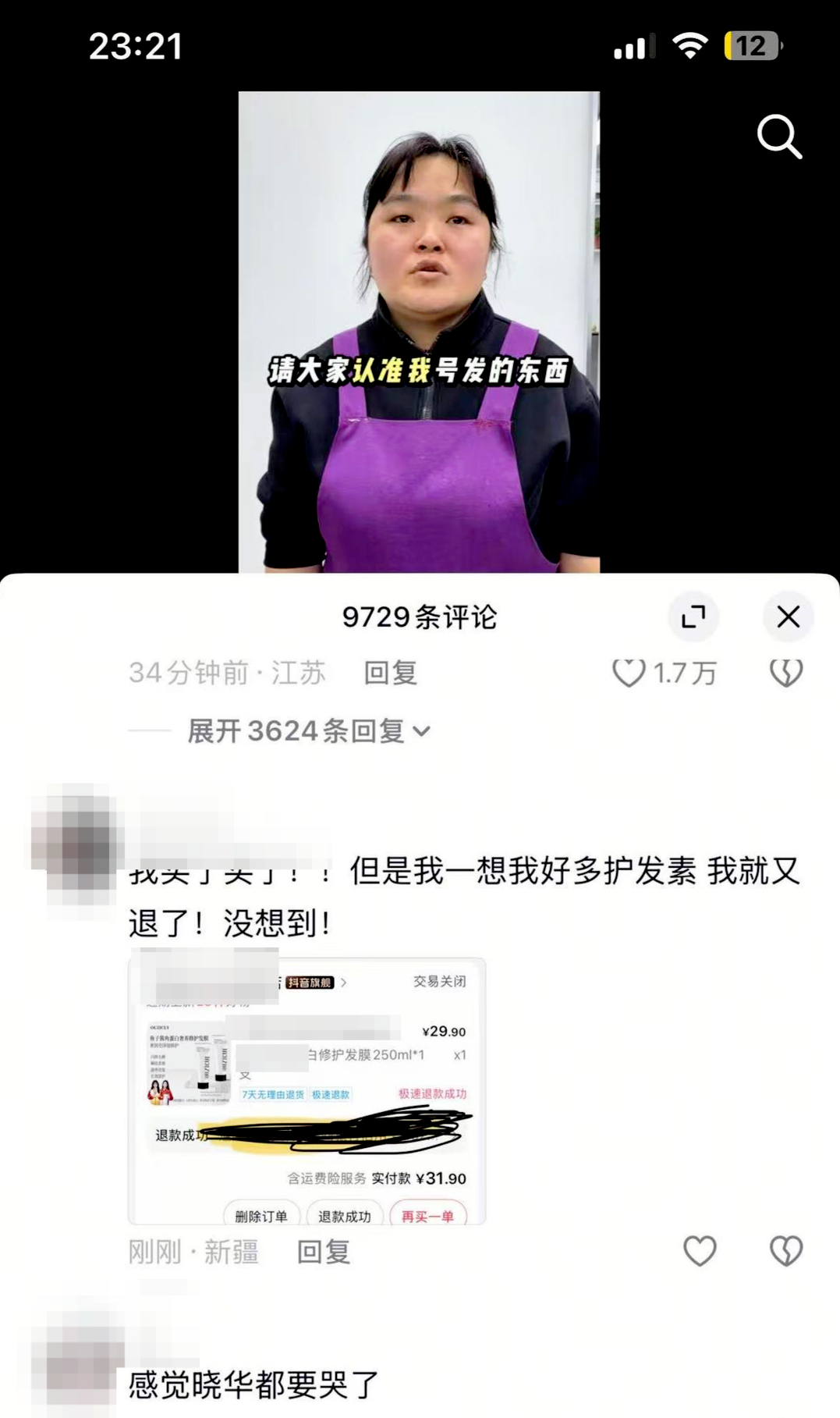840x1418 pixels.
Task: Reply to the comment from 江苏
Action: 390,673
